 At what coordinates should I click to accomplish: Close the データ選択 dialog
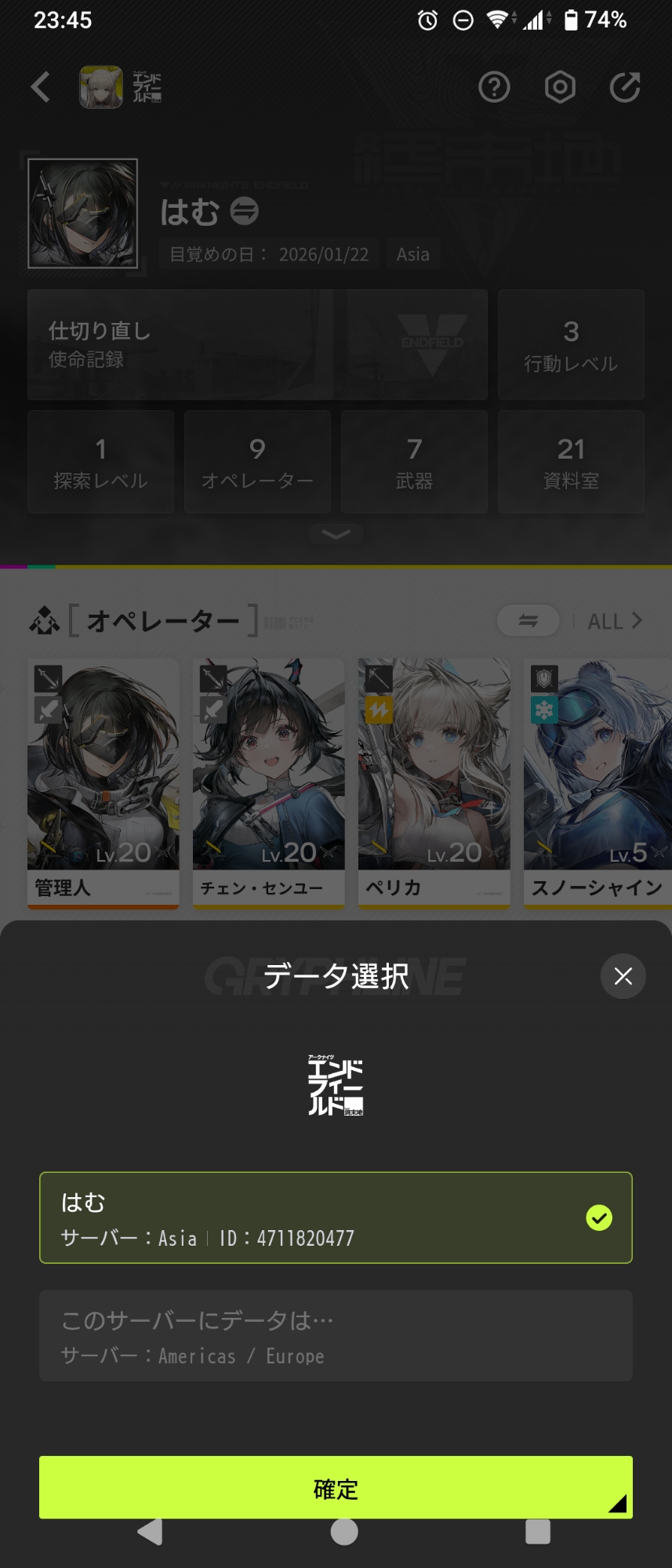[x=623, y=976]
